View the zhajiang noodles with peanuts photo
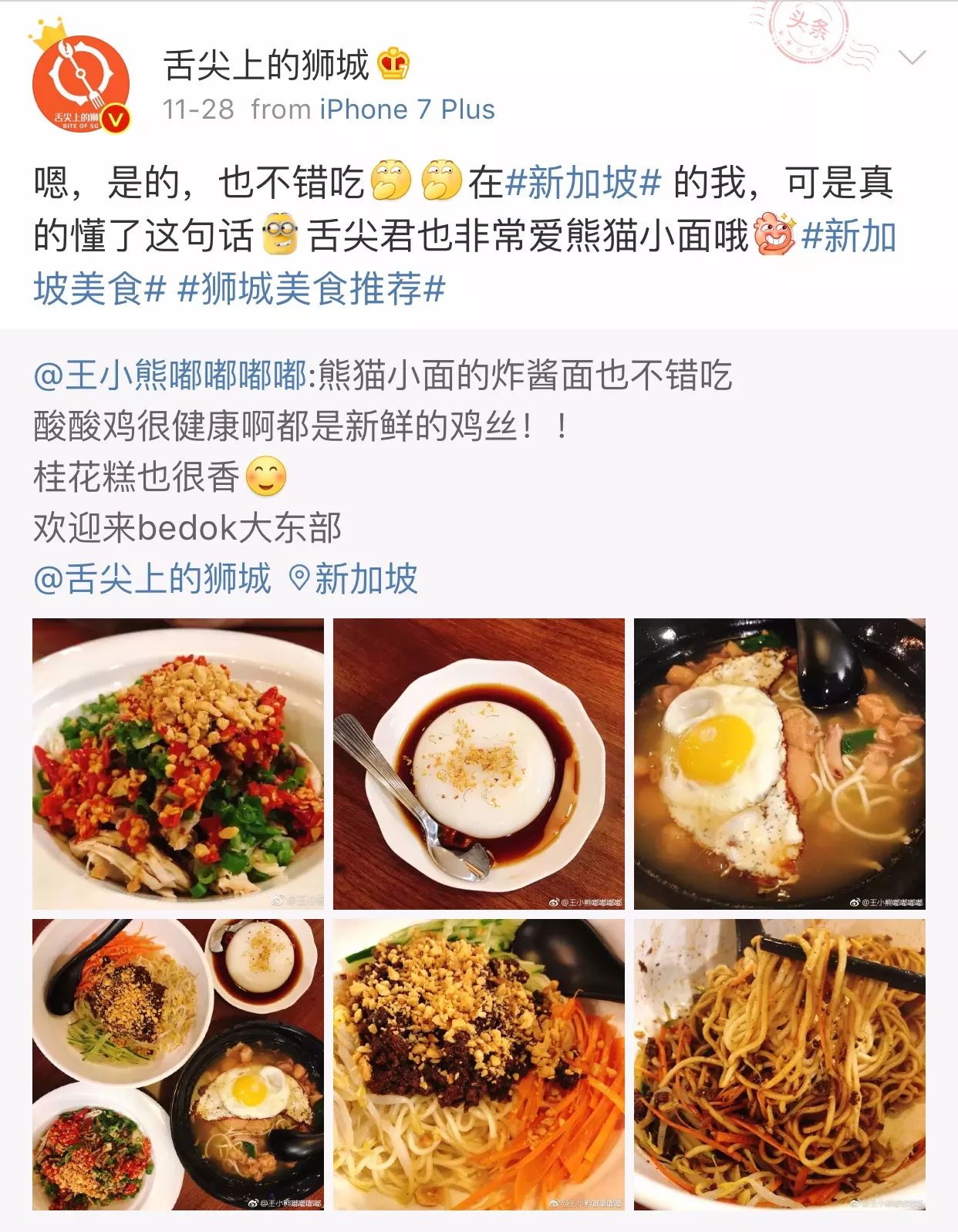The width and height of the screenshot is (958, 1232). pyautogui.click(x=478, y=1064)
